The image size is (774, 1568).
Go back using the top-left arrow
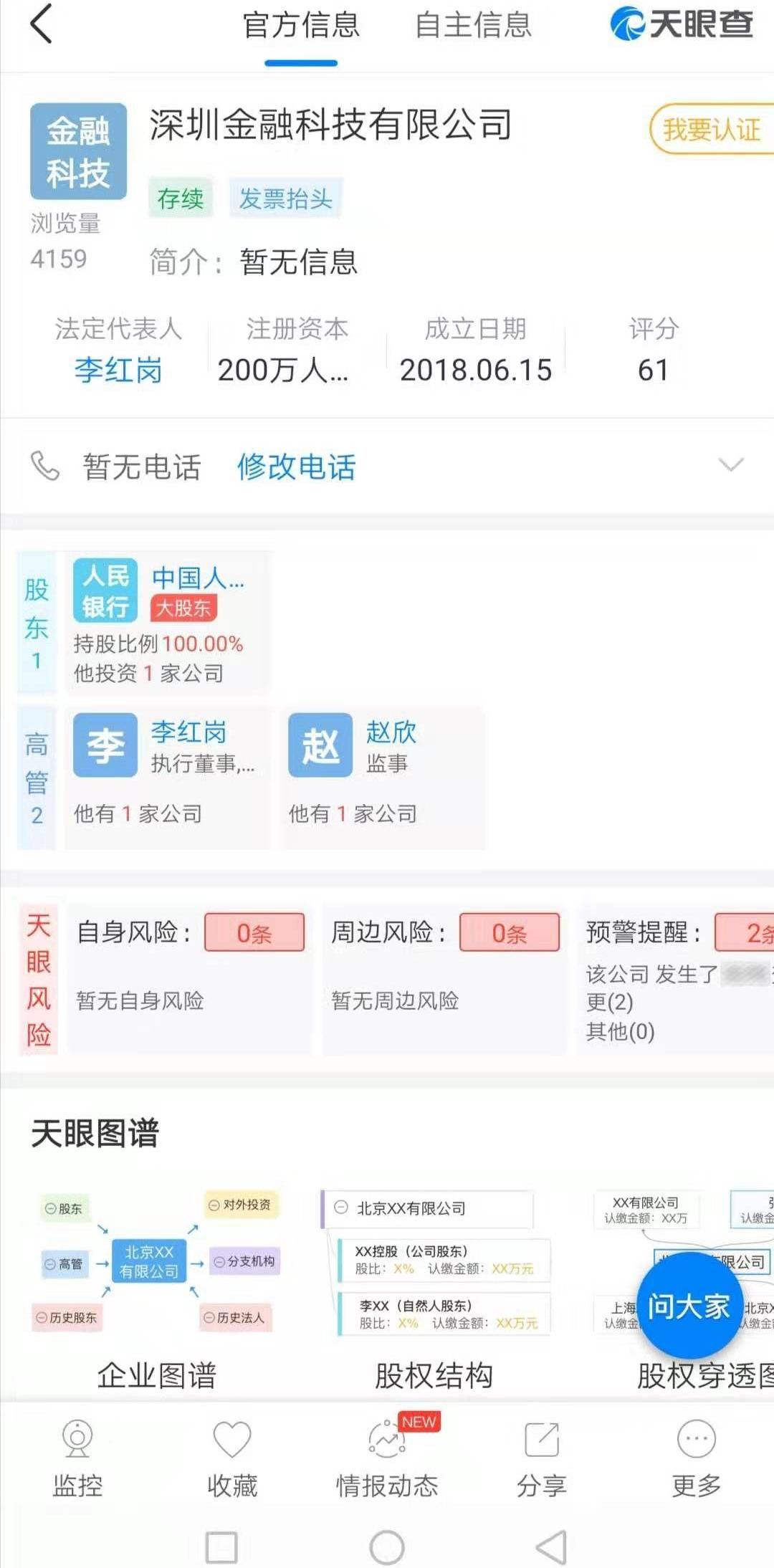[42, 24]
